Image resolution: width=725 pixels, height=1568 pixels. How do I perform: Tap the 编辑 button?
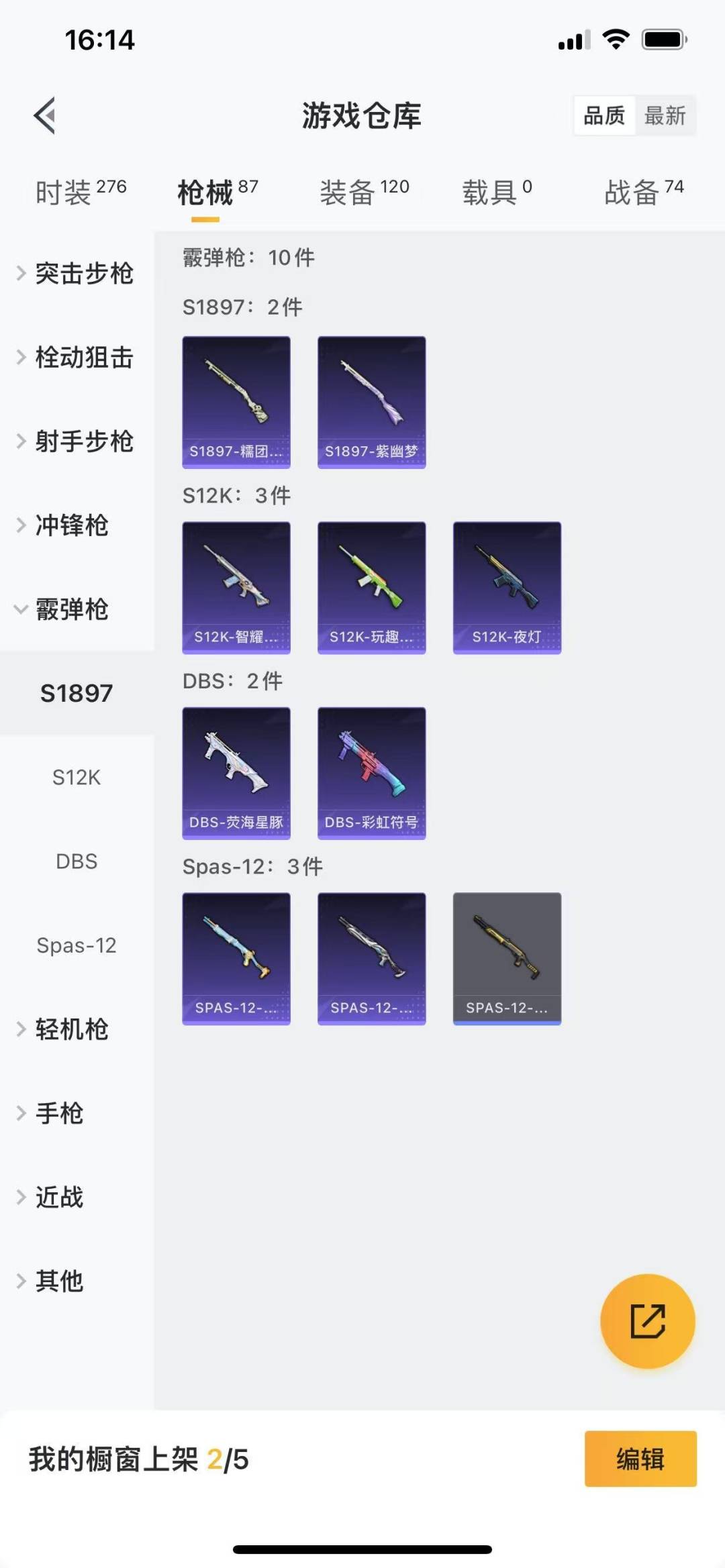click(x=640, y=1459)
